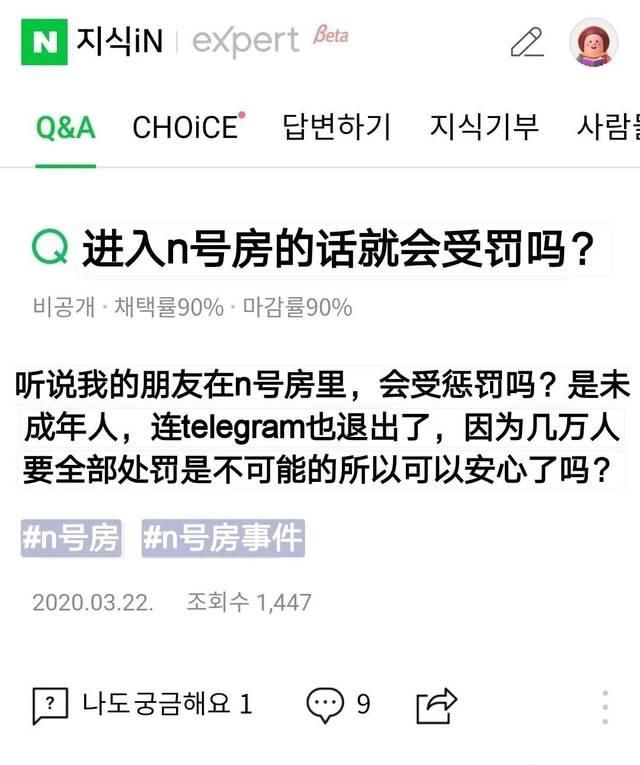Tap 나도 궁금해요 on this question
640x765 pixels.
pyautogui.click(x=143, y=704)
